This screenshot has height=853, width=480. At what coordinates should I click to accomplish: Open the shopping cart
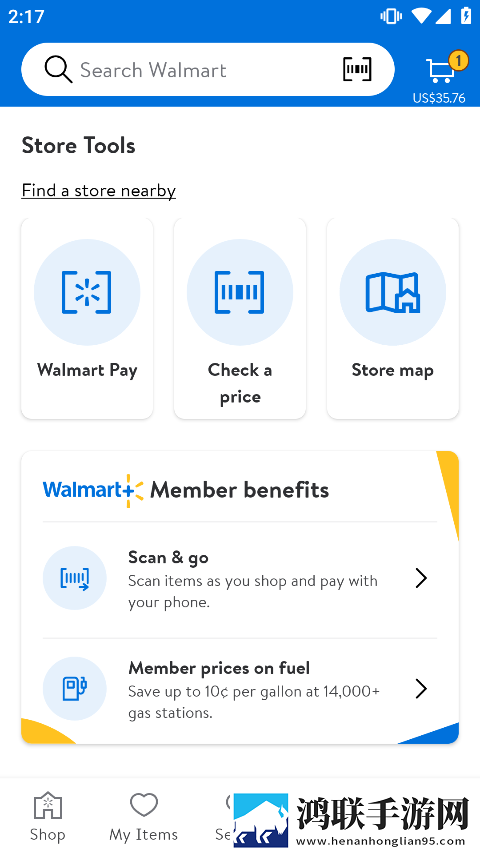[x=440, y=76]
